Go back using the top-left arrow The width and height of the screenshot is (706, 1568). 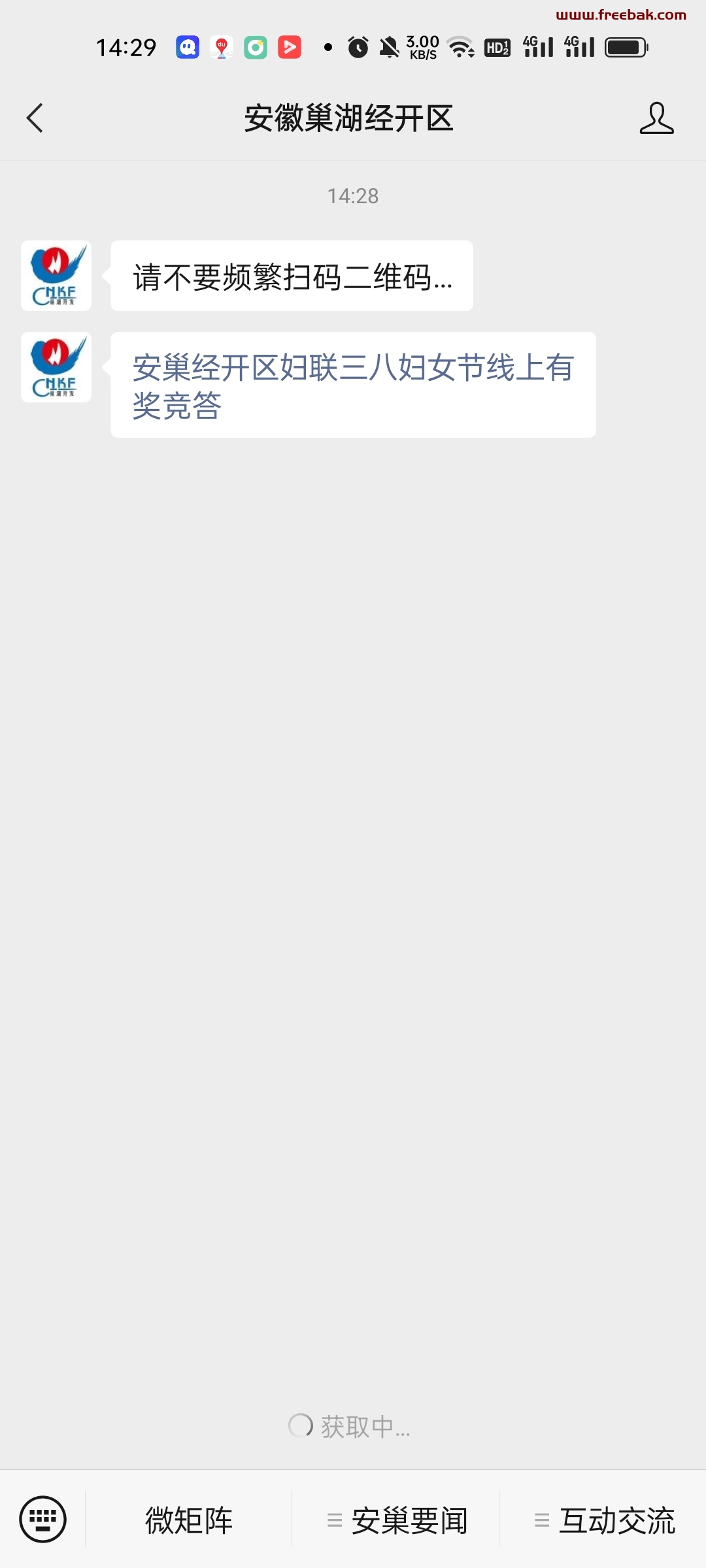[x=35, y=118]
